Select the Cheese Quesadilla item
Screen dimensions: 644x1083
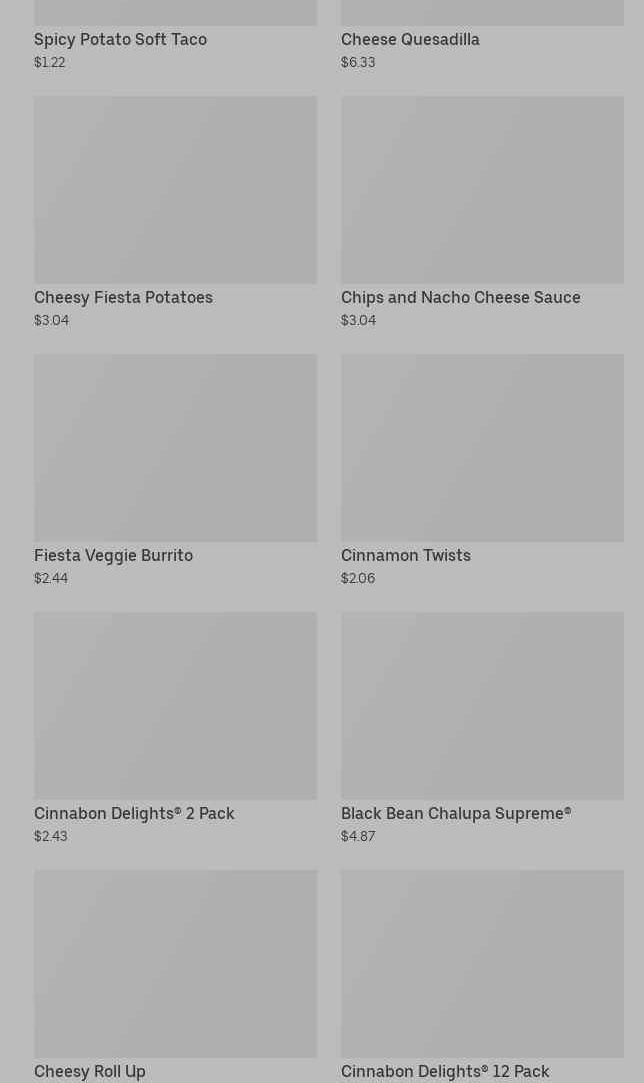point(410,40)
